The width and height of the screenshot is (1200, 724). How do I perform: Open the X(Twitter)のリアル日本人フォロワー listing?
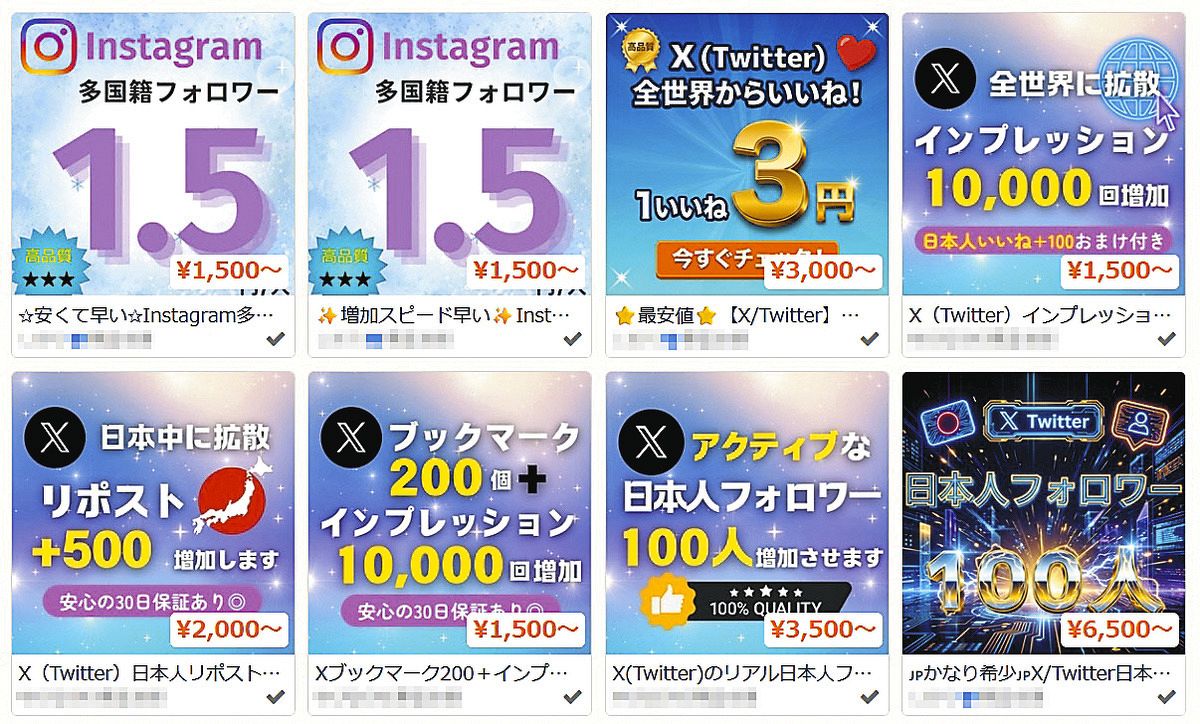747,542
